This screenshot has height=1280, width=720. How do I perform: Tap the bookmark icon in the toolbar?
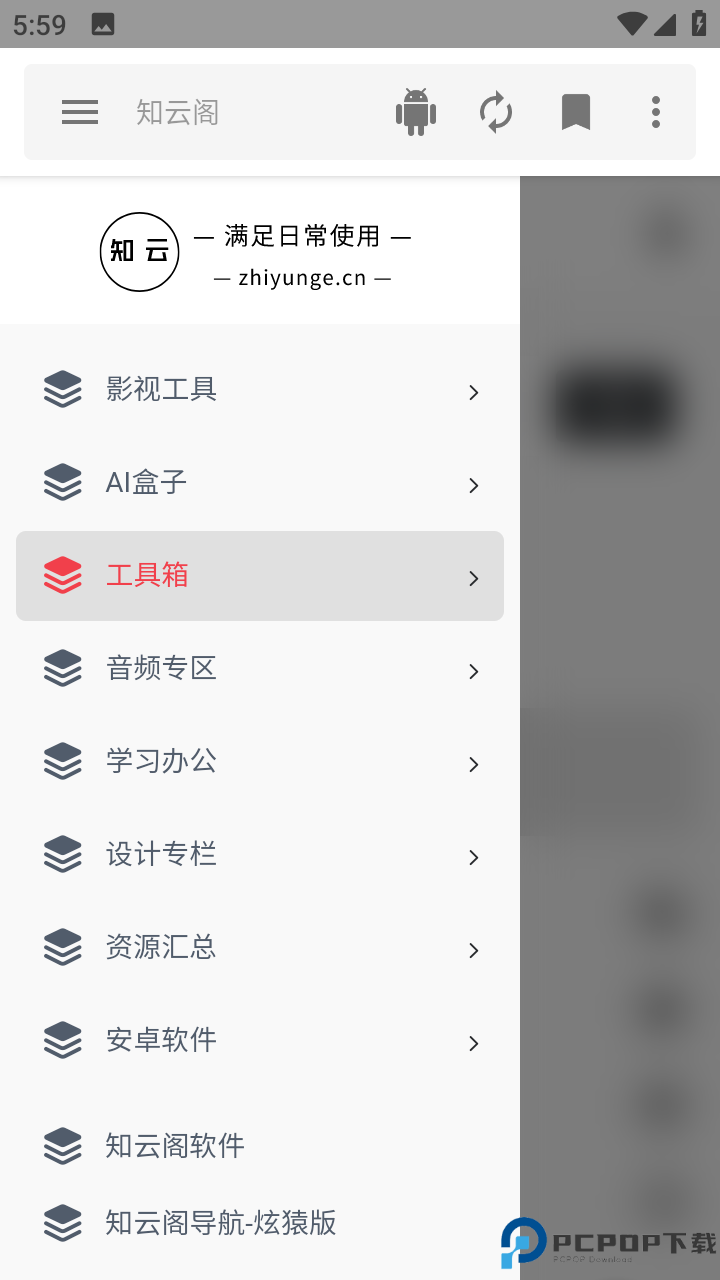pyautogui.click(x=575, y=111)
